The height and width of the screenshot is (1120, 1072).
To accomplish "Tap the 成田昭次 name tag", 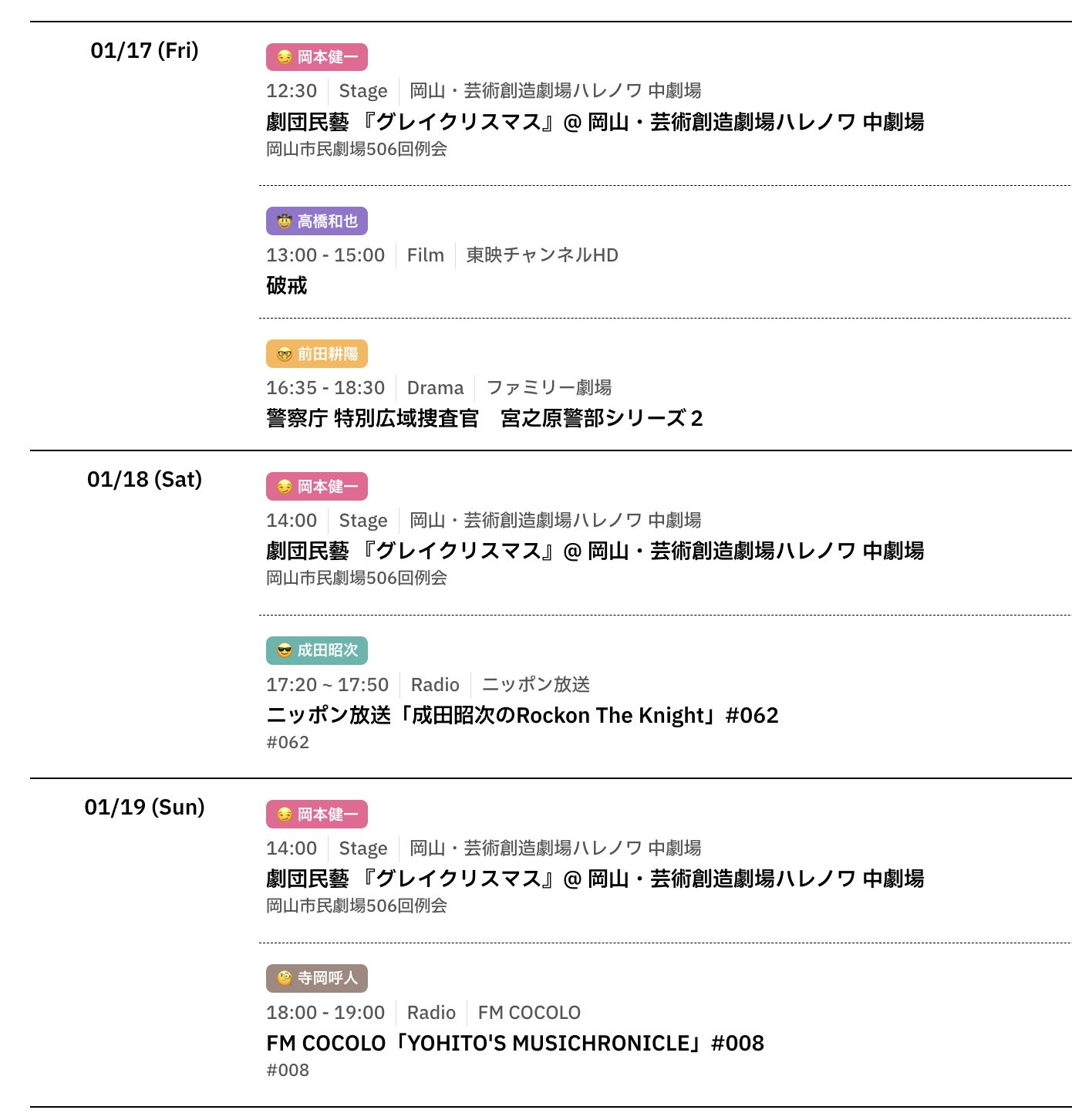I will click(x=317, y=650).
